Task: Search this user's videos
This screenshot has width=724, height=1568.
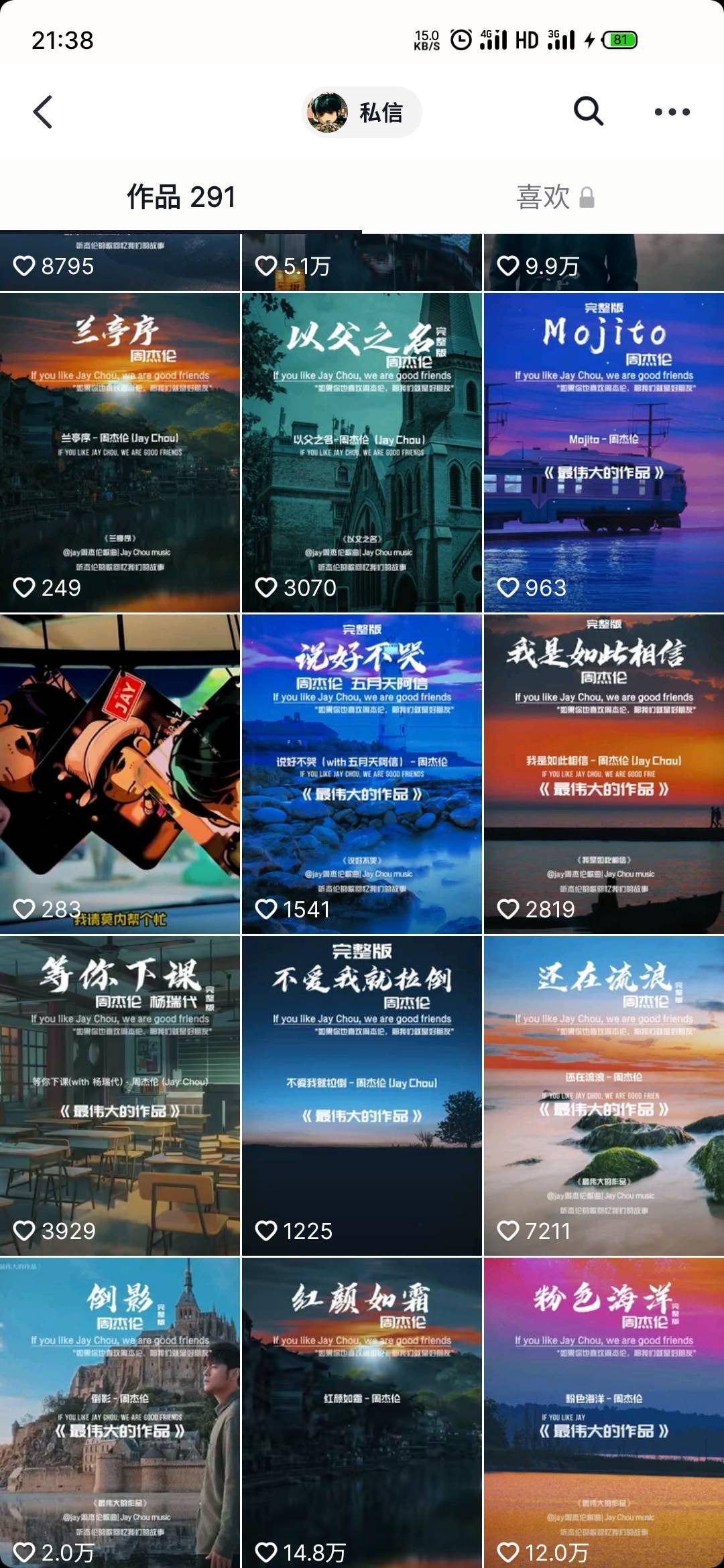Action: (x=588, y=111)
